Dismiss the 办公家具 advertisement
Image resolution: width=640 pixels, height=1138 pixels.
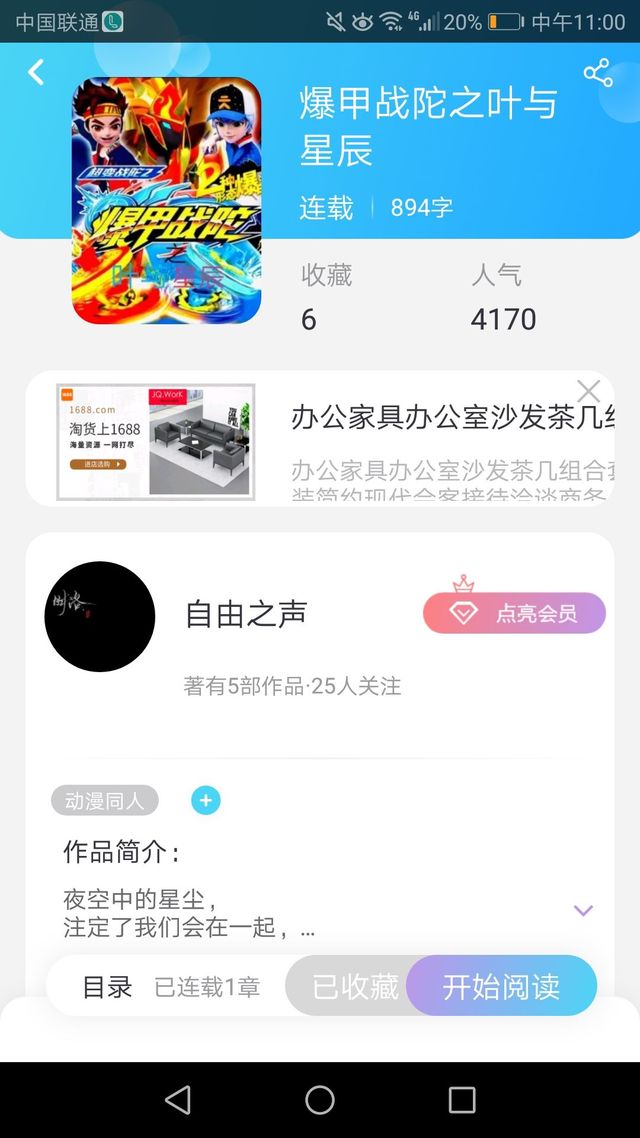click(588, 391)
